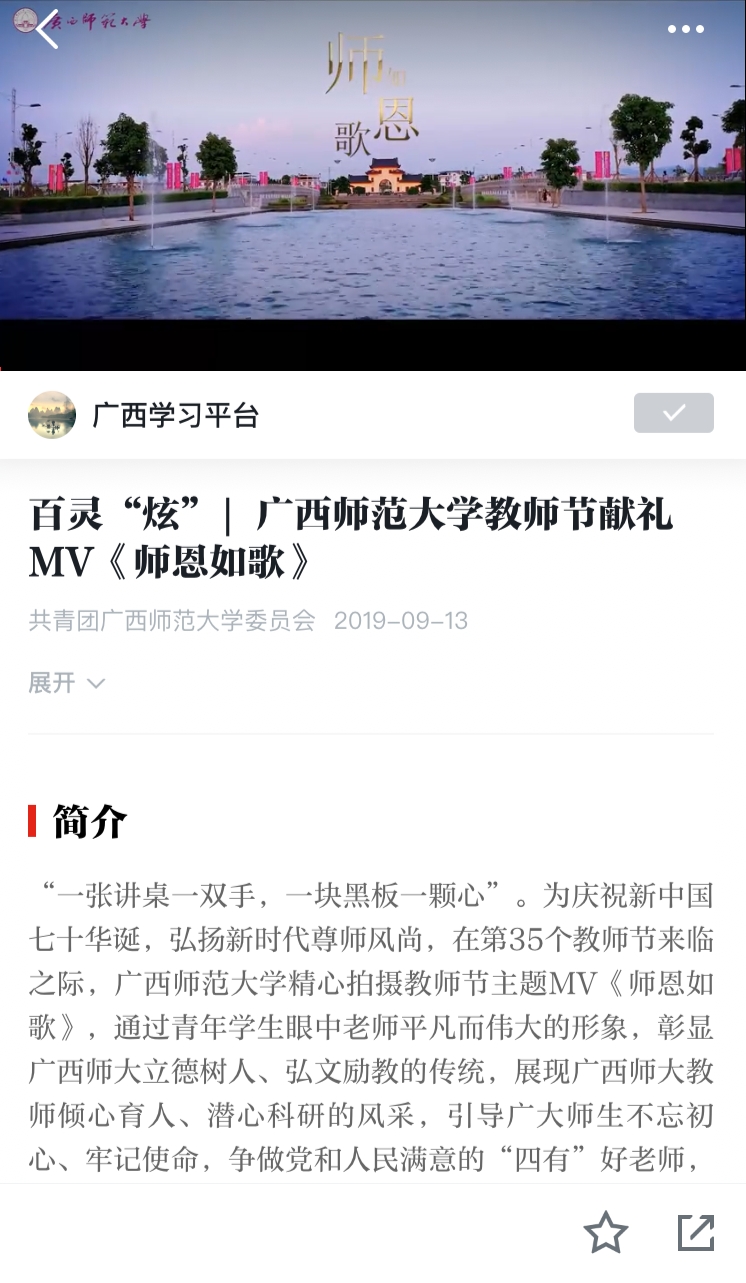
Task: Tap the video to play 师恩如歌 MV
Action: tap(373, 185)
